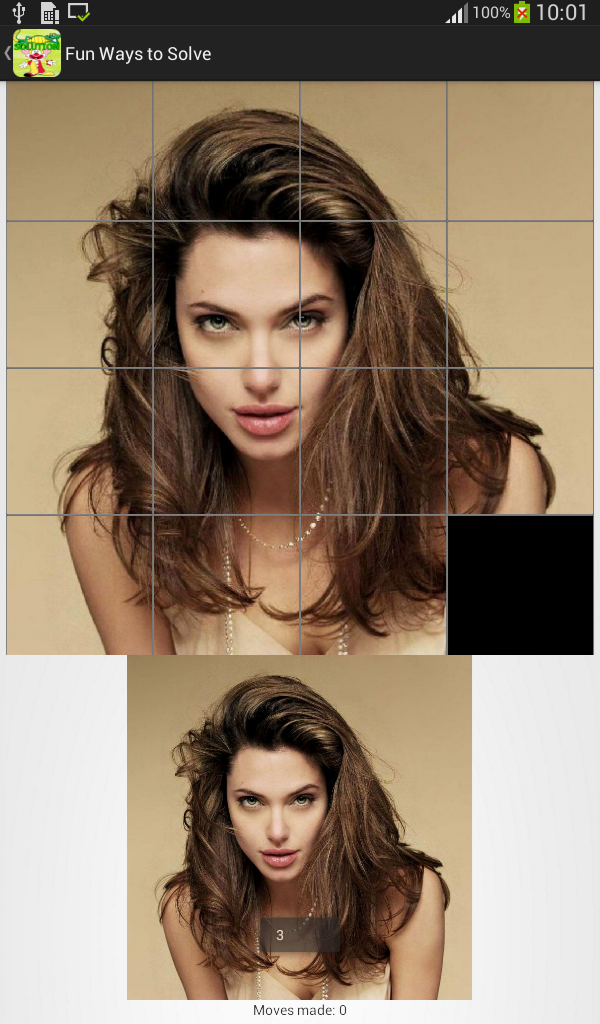Move the shoulder tile above the empty square
The height and width of the screenshot is (1024, 600).
(x=520, y=441)
